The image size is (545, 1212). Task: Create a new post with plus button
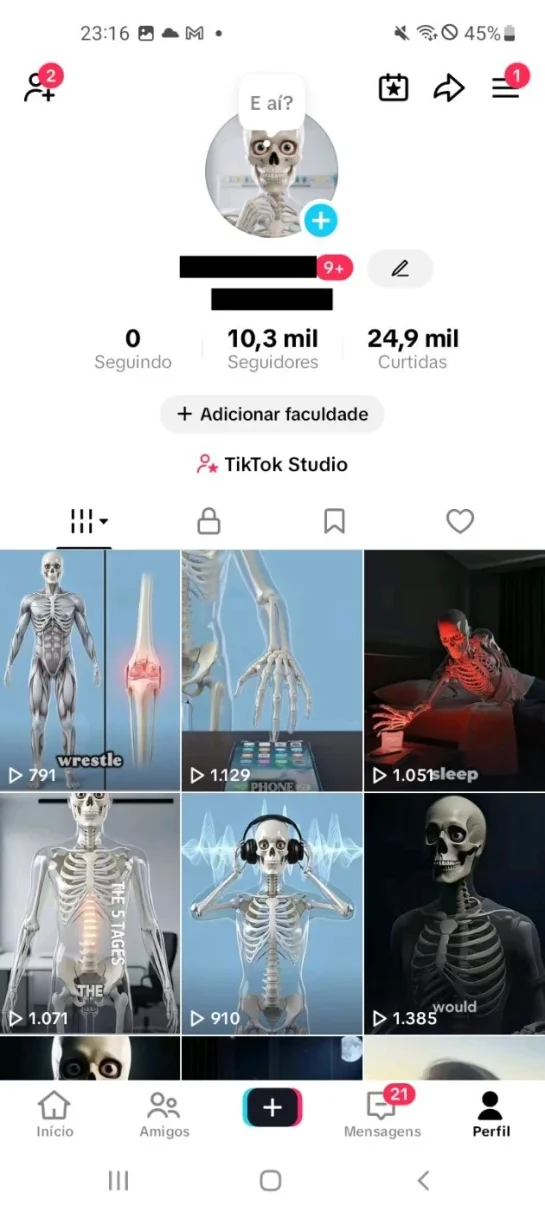(272, 1108)
